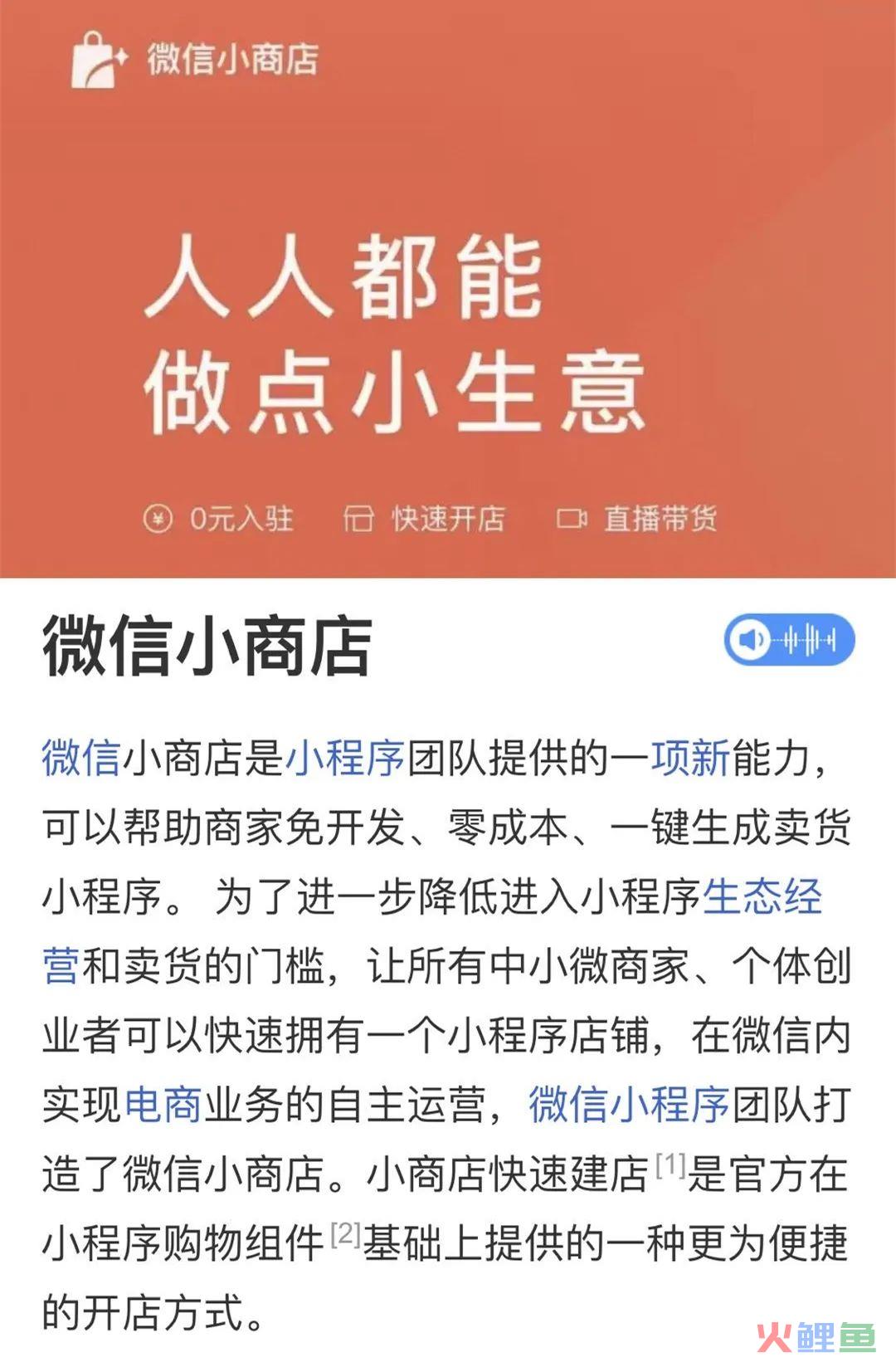Screen dimensions: 896x1357
Task: Play the audio reading of the entry
Action: pos(789,640)
